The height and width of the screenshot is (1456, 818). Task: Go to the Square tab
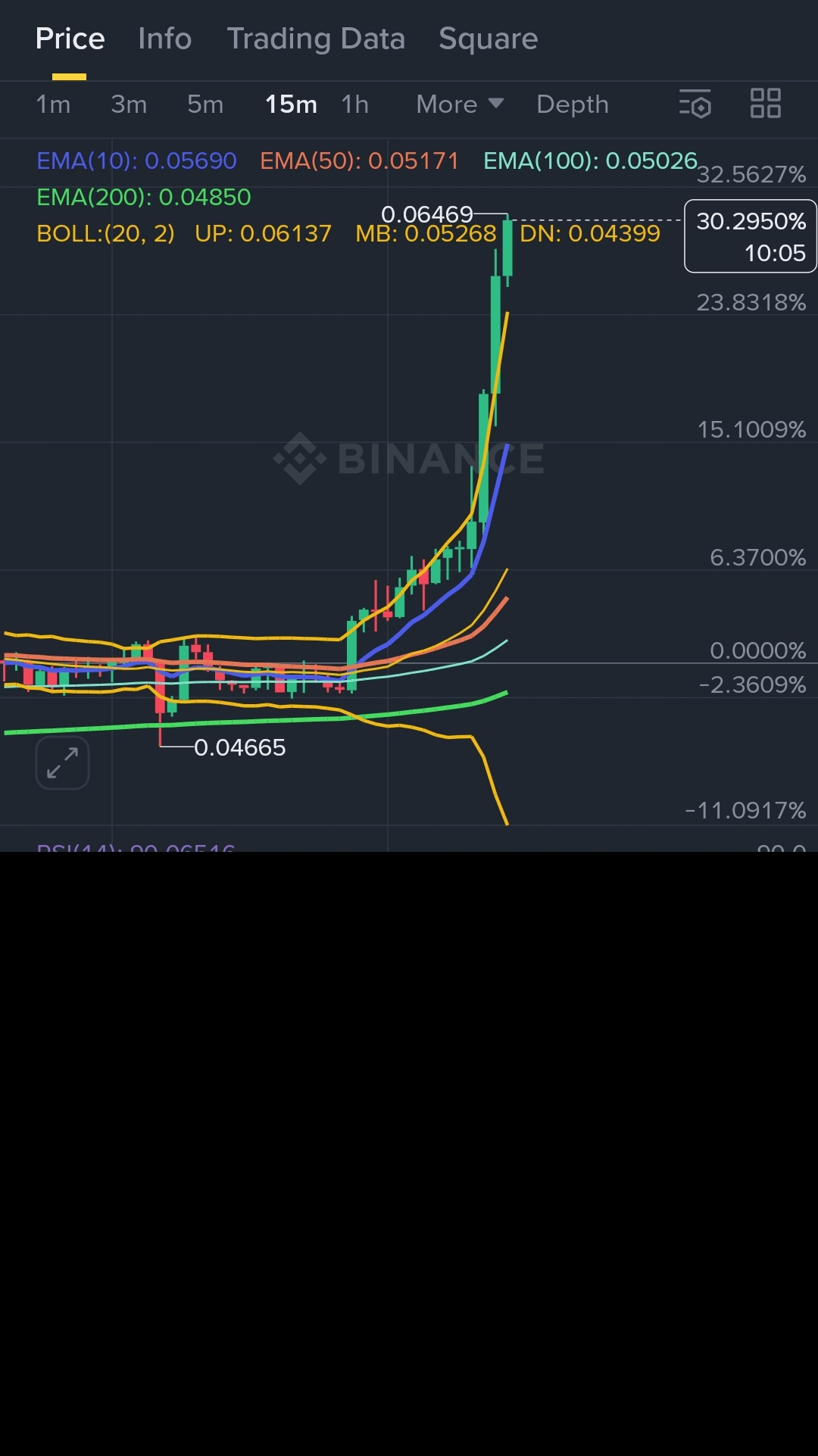[x=488, y=39]
